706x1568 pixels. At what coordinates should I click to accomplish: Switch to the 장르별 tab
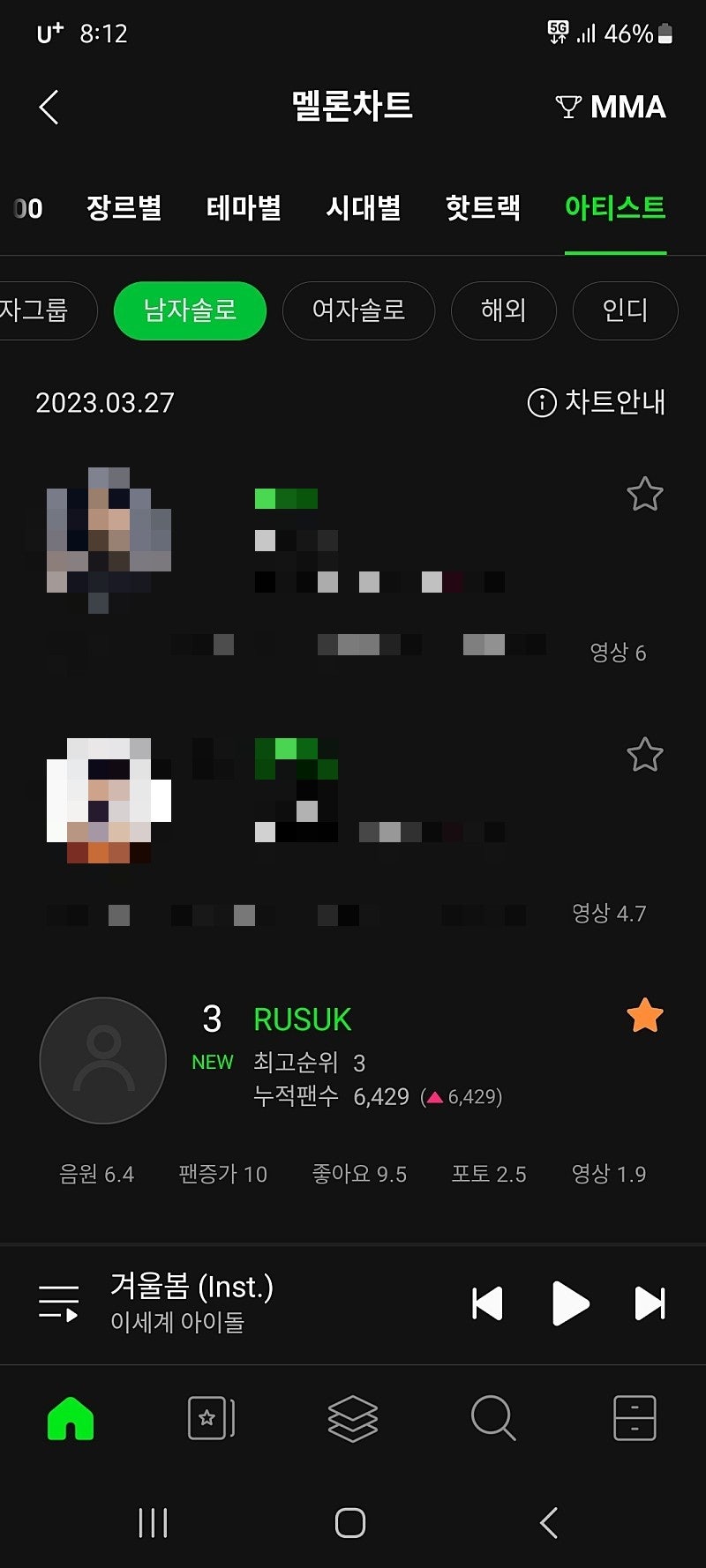[x=124, y=208]
